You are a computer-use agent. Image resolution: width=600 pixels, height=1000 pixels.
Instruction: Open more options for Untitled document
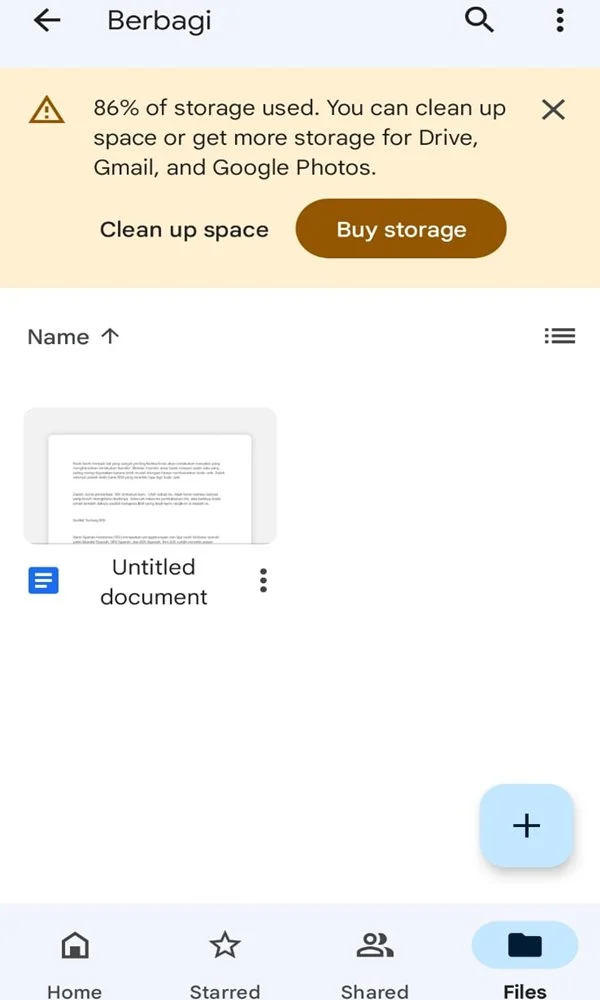[x=263, y=580]
